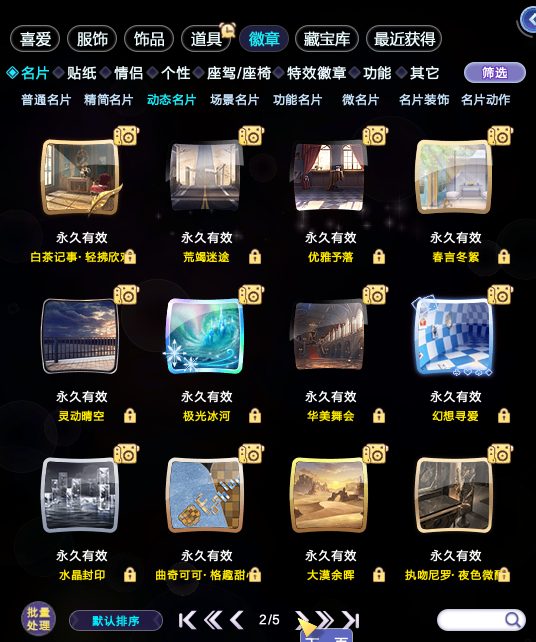Tap the camera icon on 荒竭迷途
536x642 pixels.
point(251,136)
